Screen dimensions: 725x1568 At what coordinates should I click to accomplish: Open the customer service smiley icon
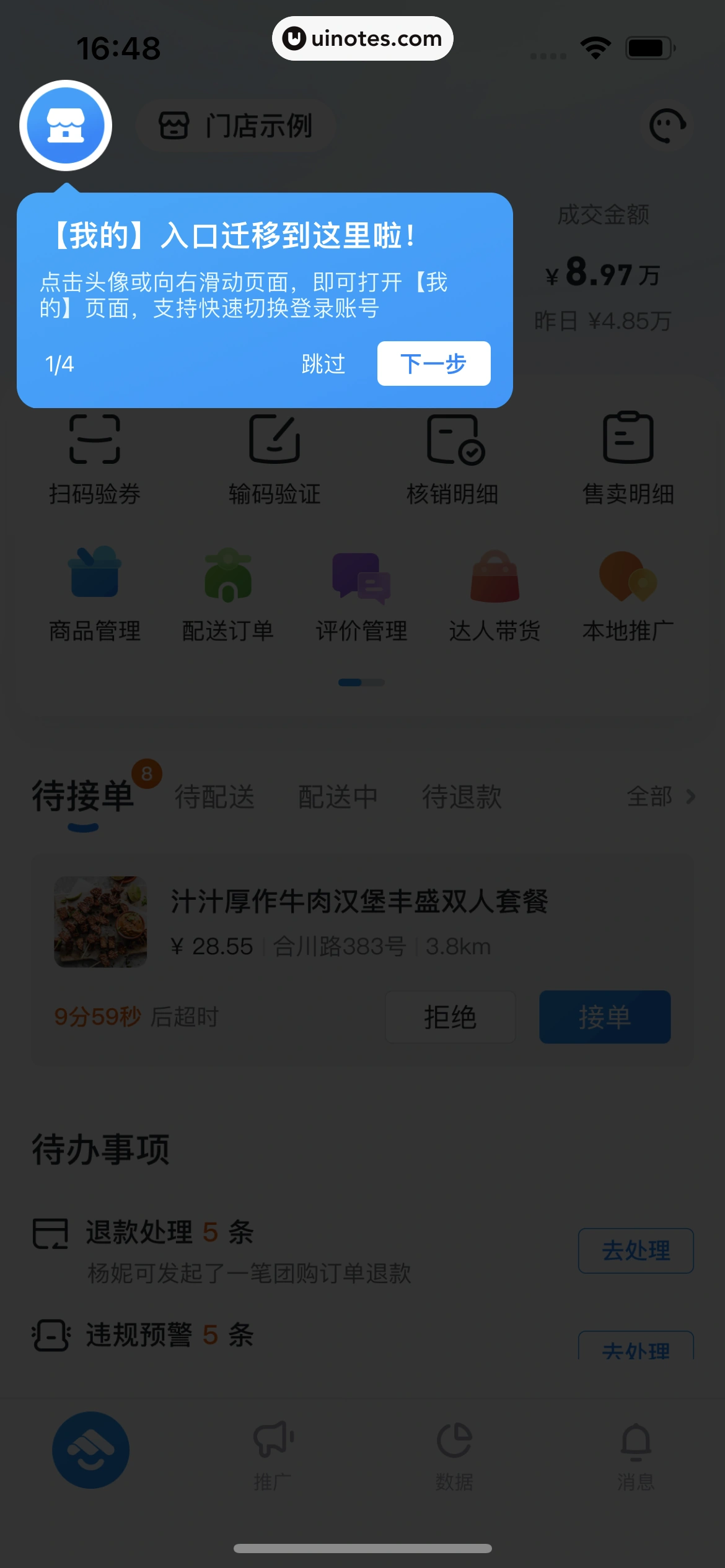[x=666, y=126]
